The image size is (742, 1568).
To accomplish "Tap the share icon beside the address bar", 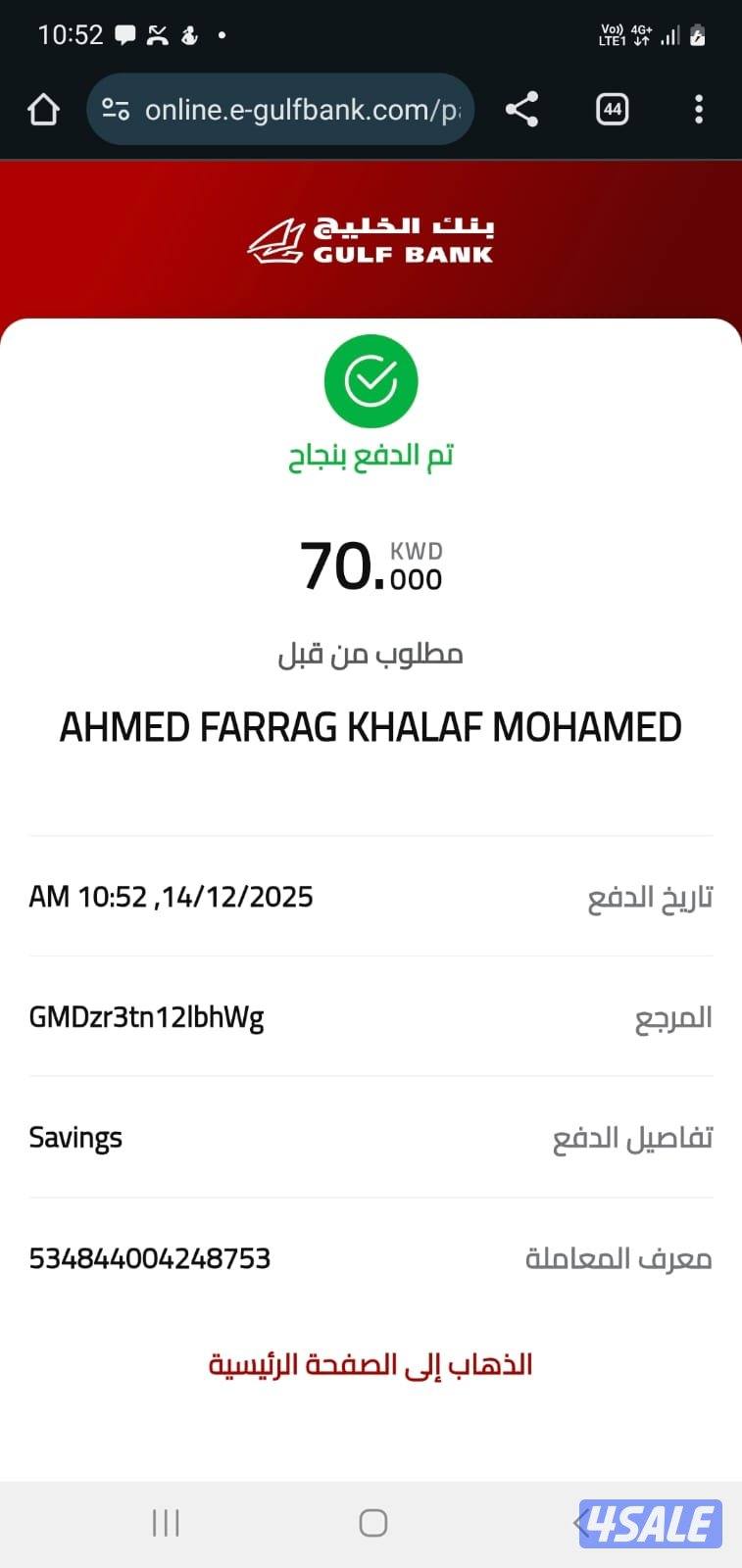I will click(522, 109).
